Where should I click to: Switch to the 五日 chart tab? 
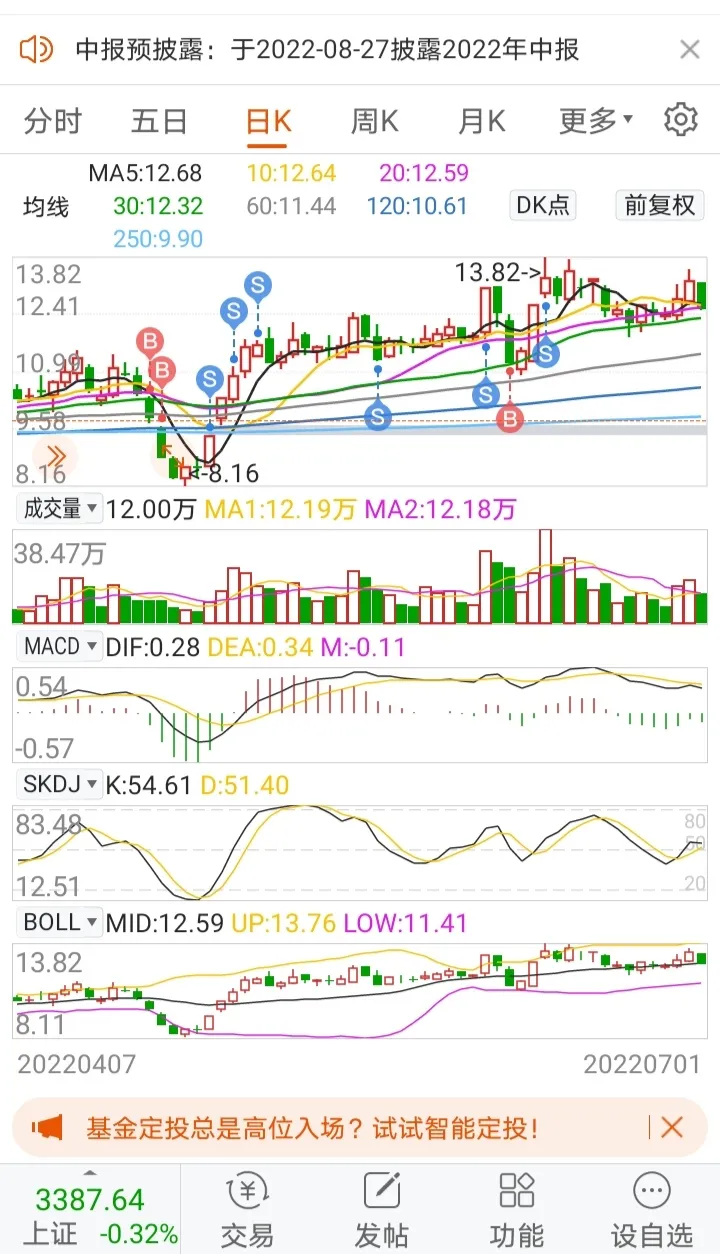coord(159,122)
